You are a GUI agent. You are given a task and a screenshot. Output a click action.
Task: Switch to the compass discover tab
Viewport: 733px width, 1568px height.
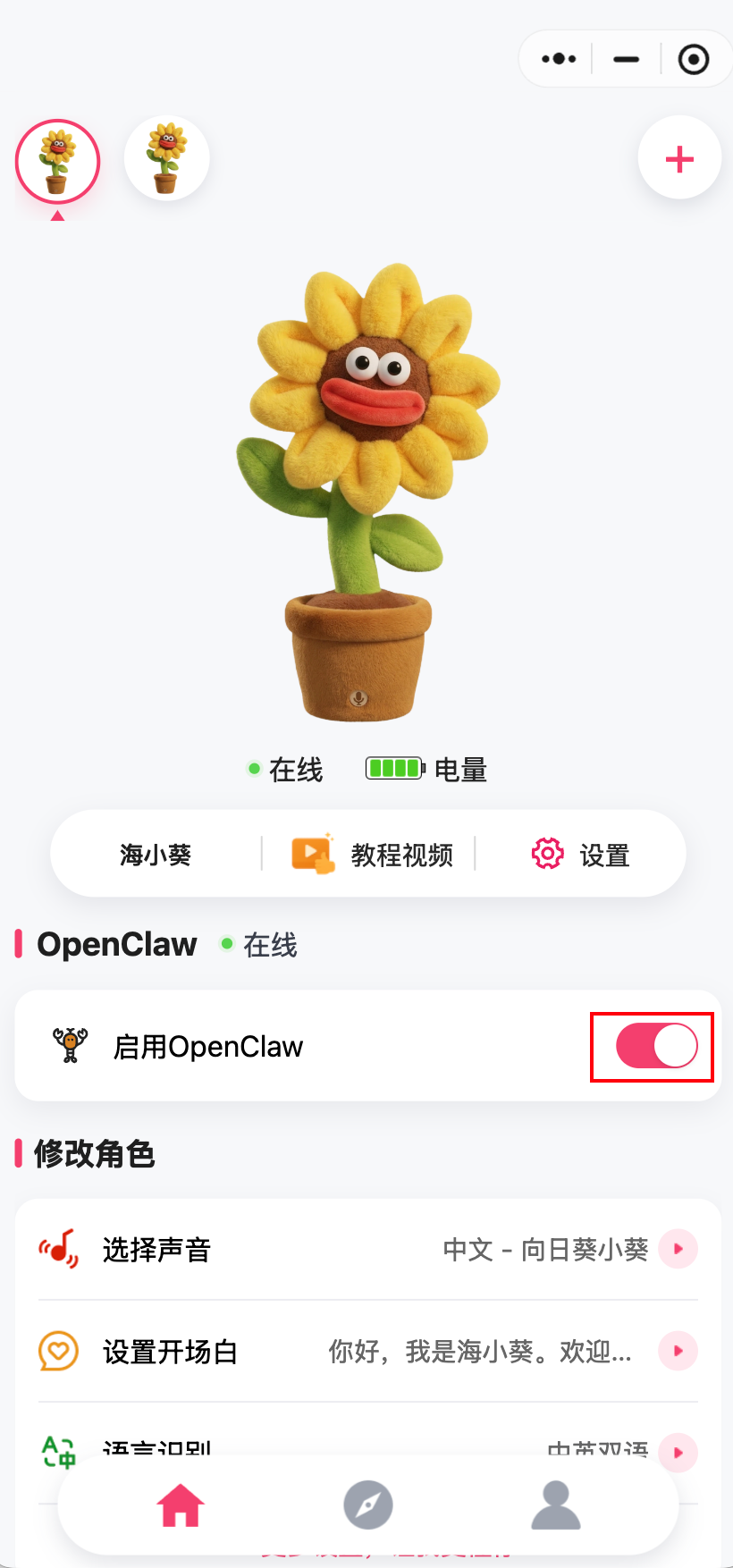click(x=368, y=1505)
